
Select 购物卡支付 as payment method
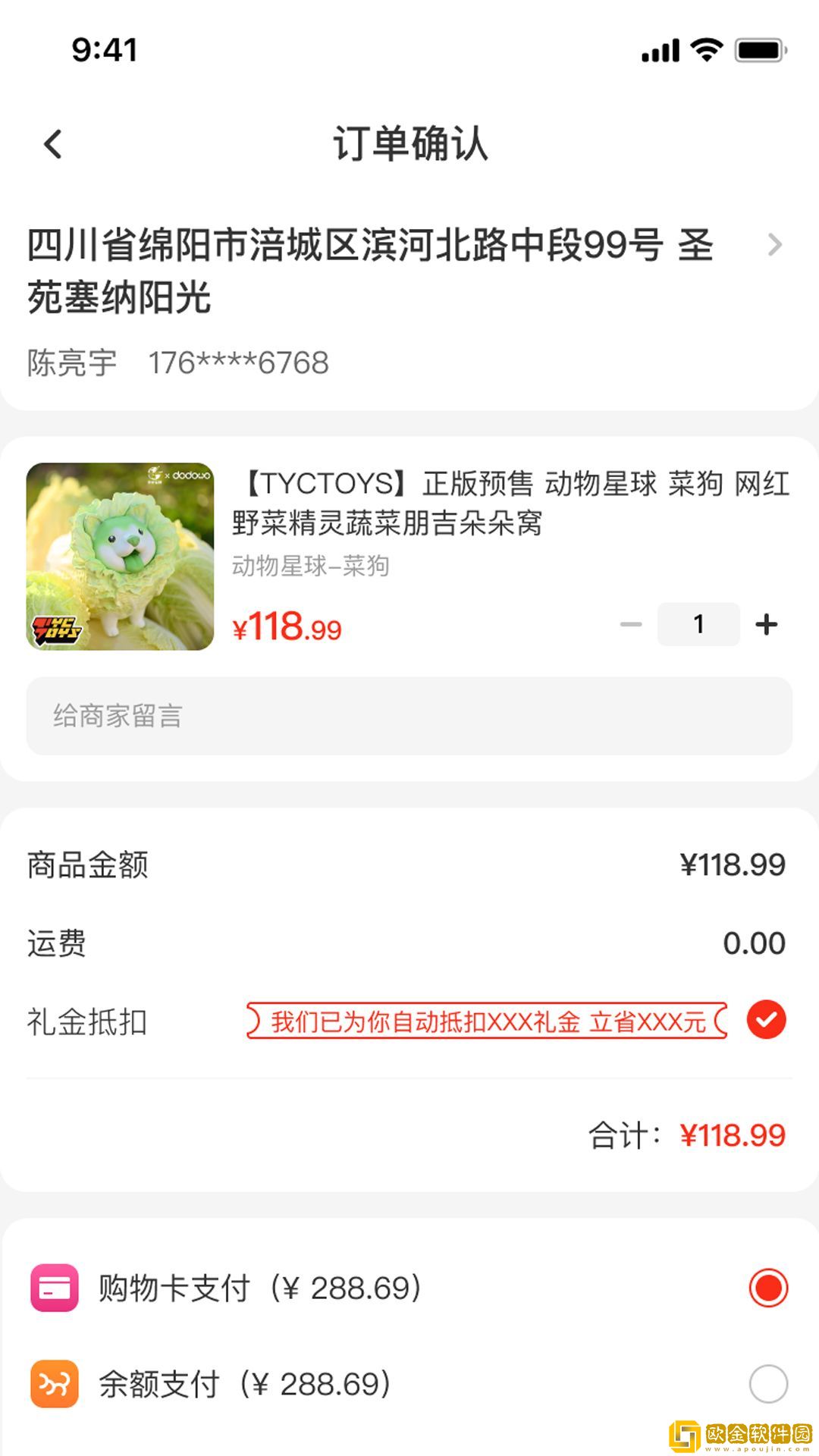click(x=768, y=1288)
